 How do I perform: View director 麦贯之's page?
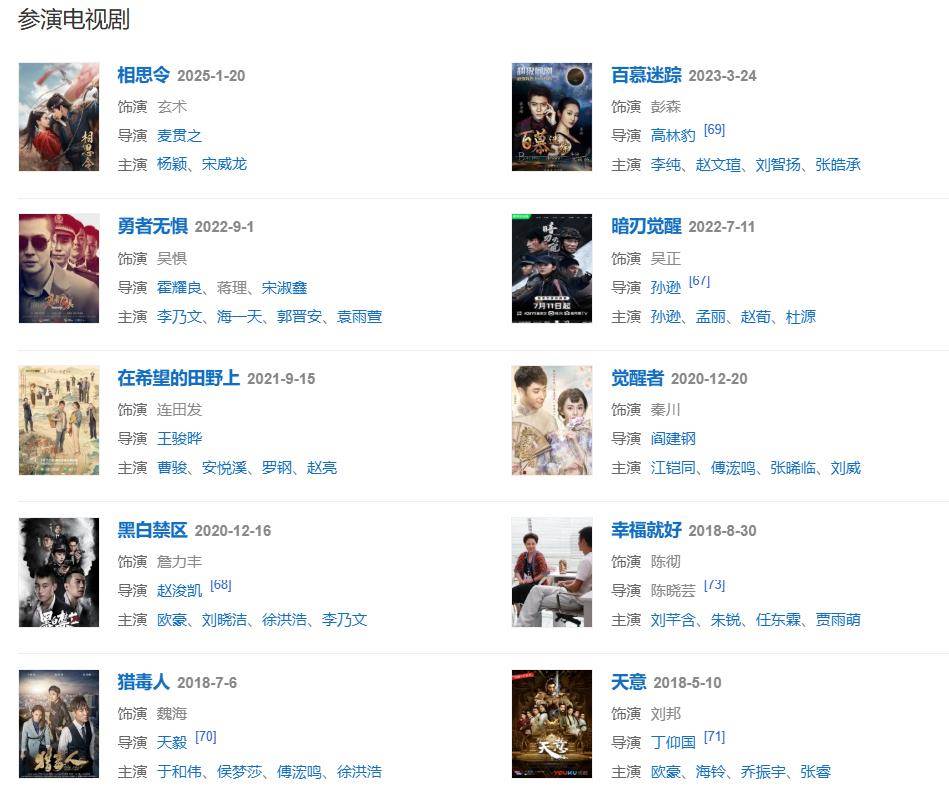(x=179, y=135)
